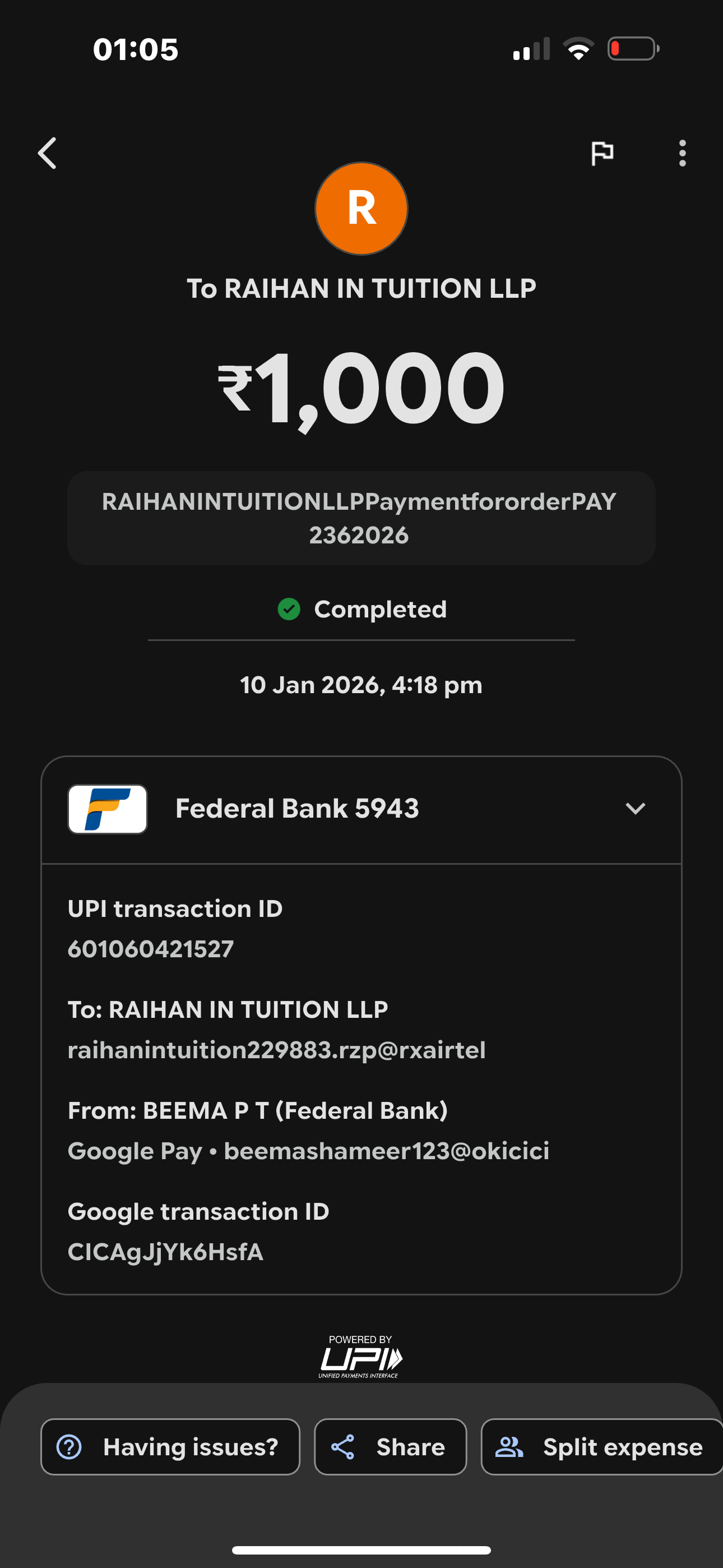Open the three-dot overflow menu
The image size is (723, 1568).
[682, 153]
